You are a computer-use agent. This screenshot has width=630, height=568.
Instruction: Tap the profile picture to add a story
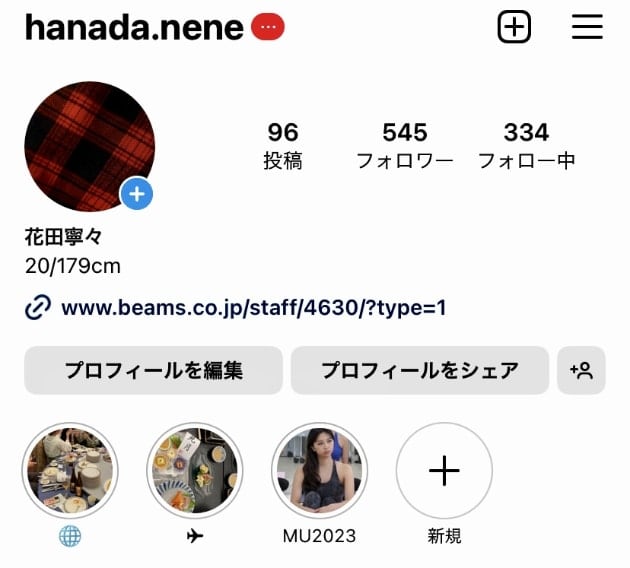click(x=90, y=146)
